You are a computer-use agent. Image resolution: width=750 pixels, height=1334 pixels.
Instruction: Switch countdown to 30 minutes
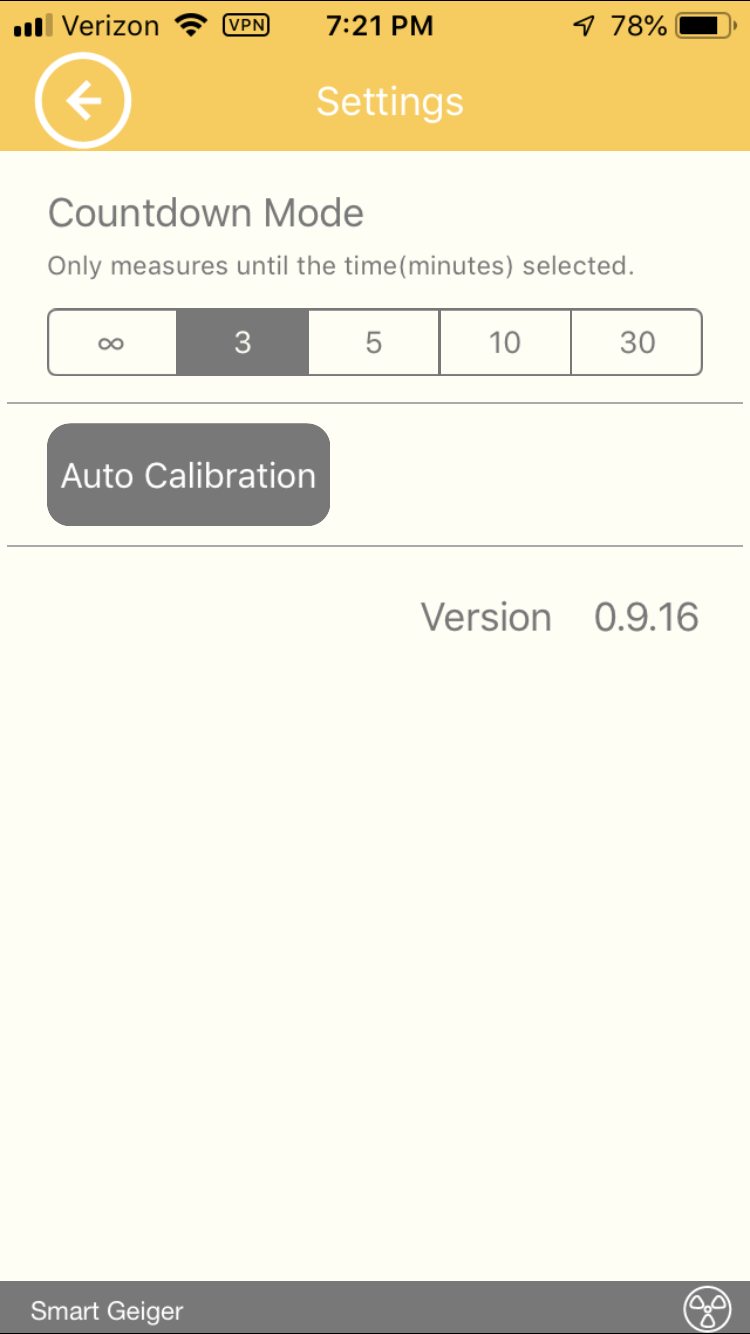(x=637, y=343)
